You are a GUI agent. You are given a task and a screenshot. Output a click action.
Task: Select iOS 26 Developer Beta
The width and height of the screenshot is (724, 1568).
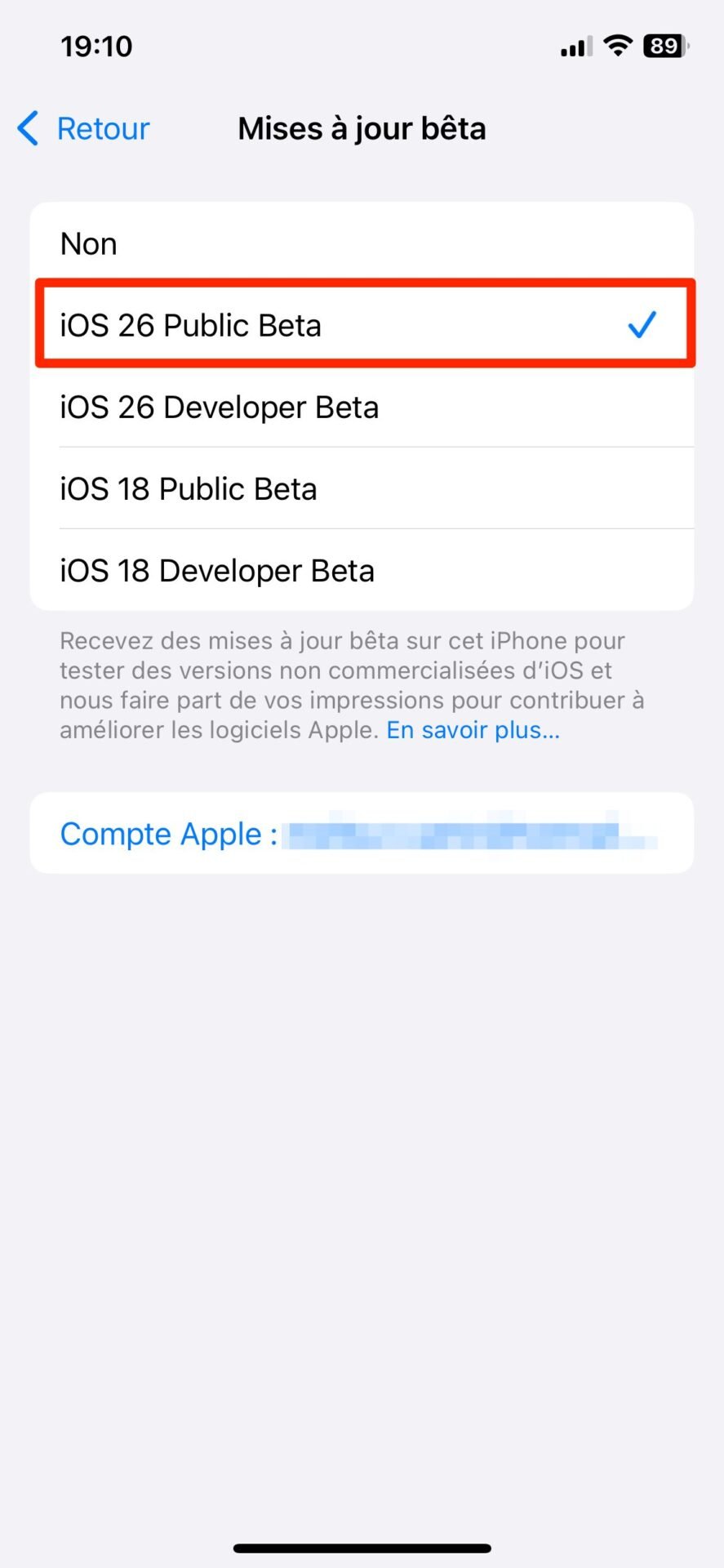[362, 407]
